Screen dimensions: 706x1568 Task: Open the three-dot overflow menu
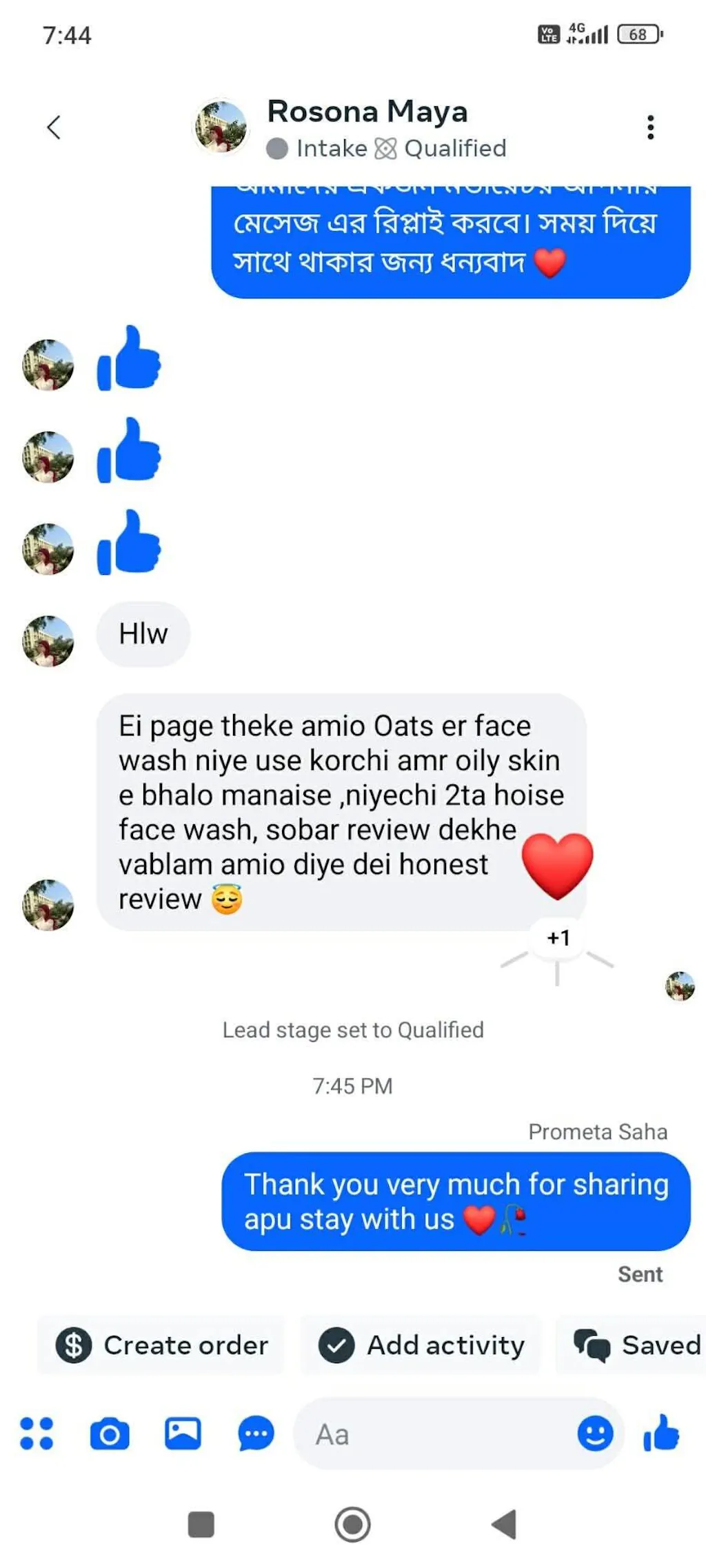pos(649,128)
